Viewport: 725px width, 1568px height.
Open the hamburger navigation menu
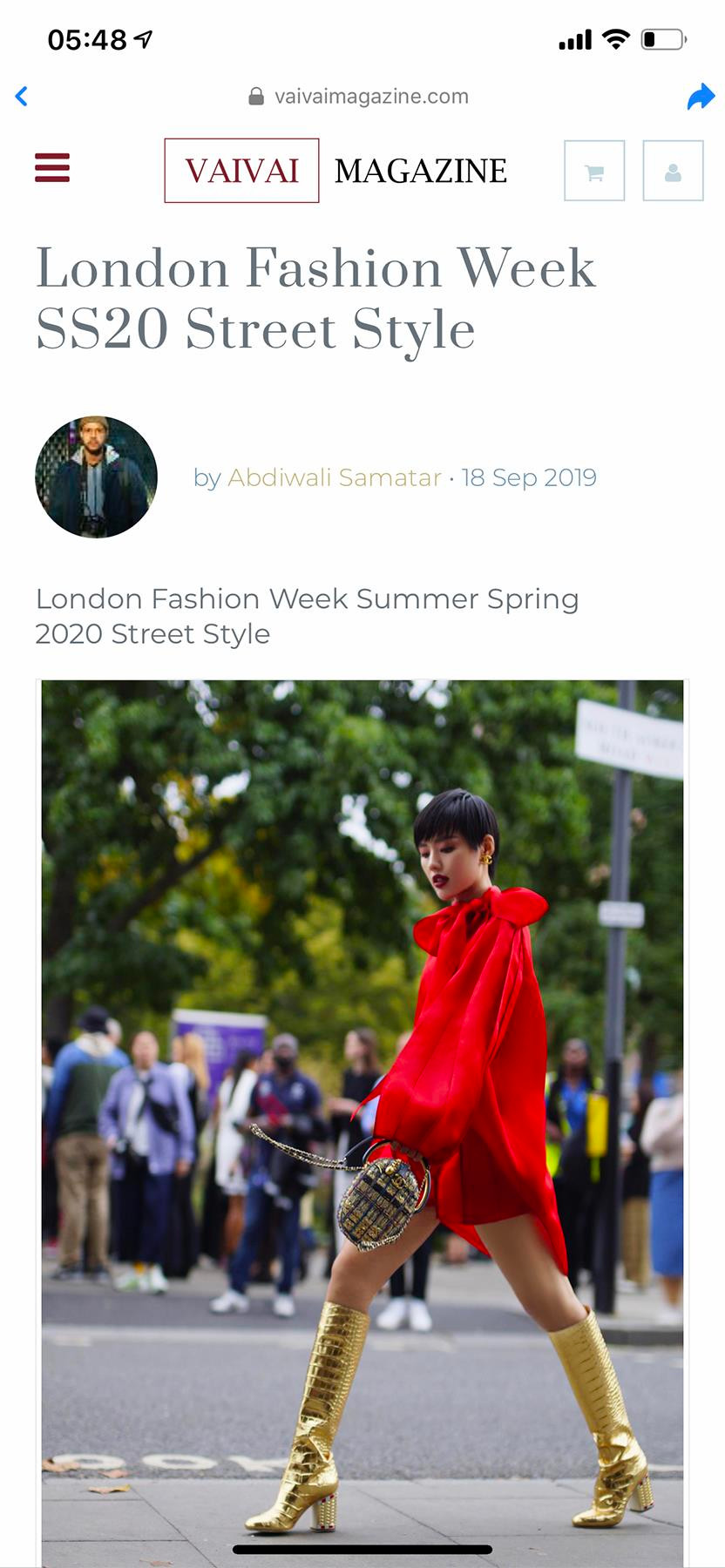click(52, 167)
